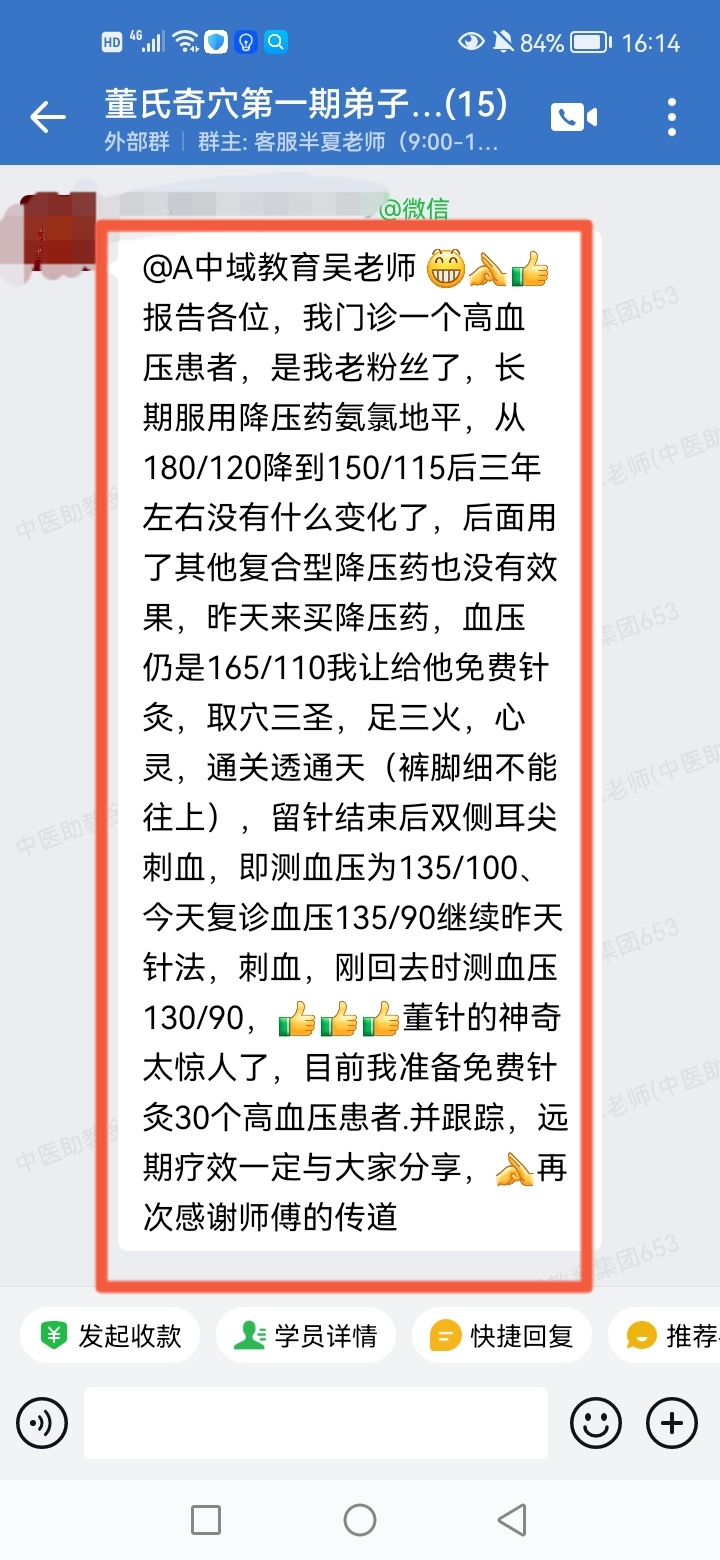Tap the plus icon to add attachments
The width and height of the screenshot is (720, 1560).
[x=669, y=1422]
